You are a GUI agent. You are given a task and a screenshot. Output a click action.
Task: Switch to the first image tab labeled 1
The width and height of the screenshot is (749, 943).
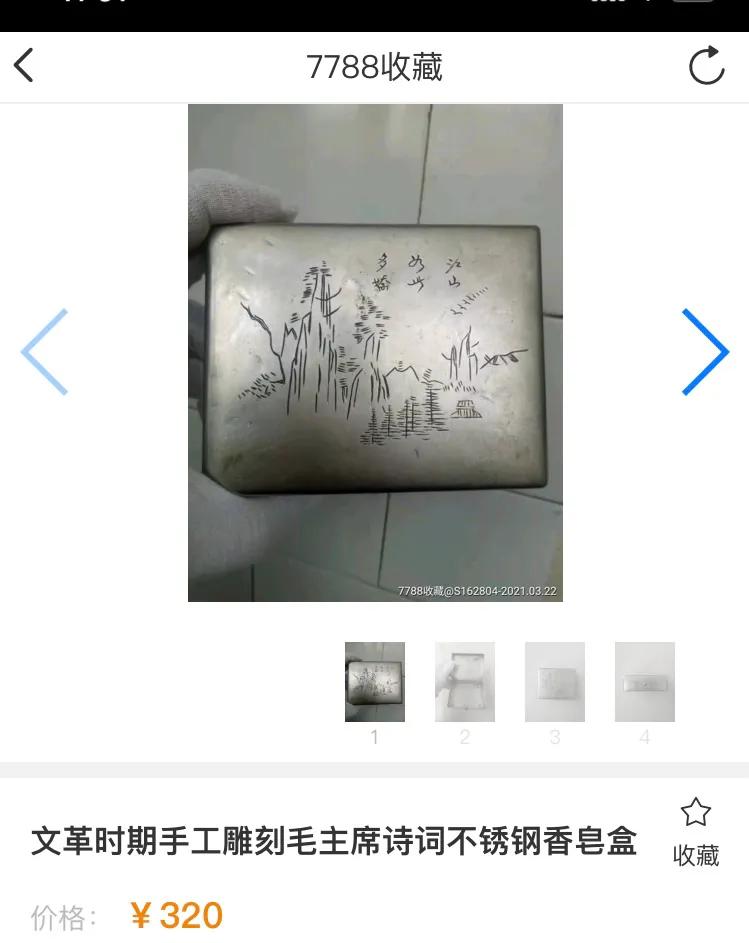[x=374, y=738]
